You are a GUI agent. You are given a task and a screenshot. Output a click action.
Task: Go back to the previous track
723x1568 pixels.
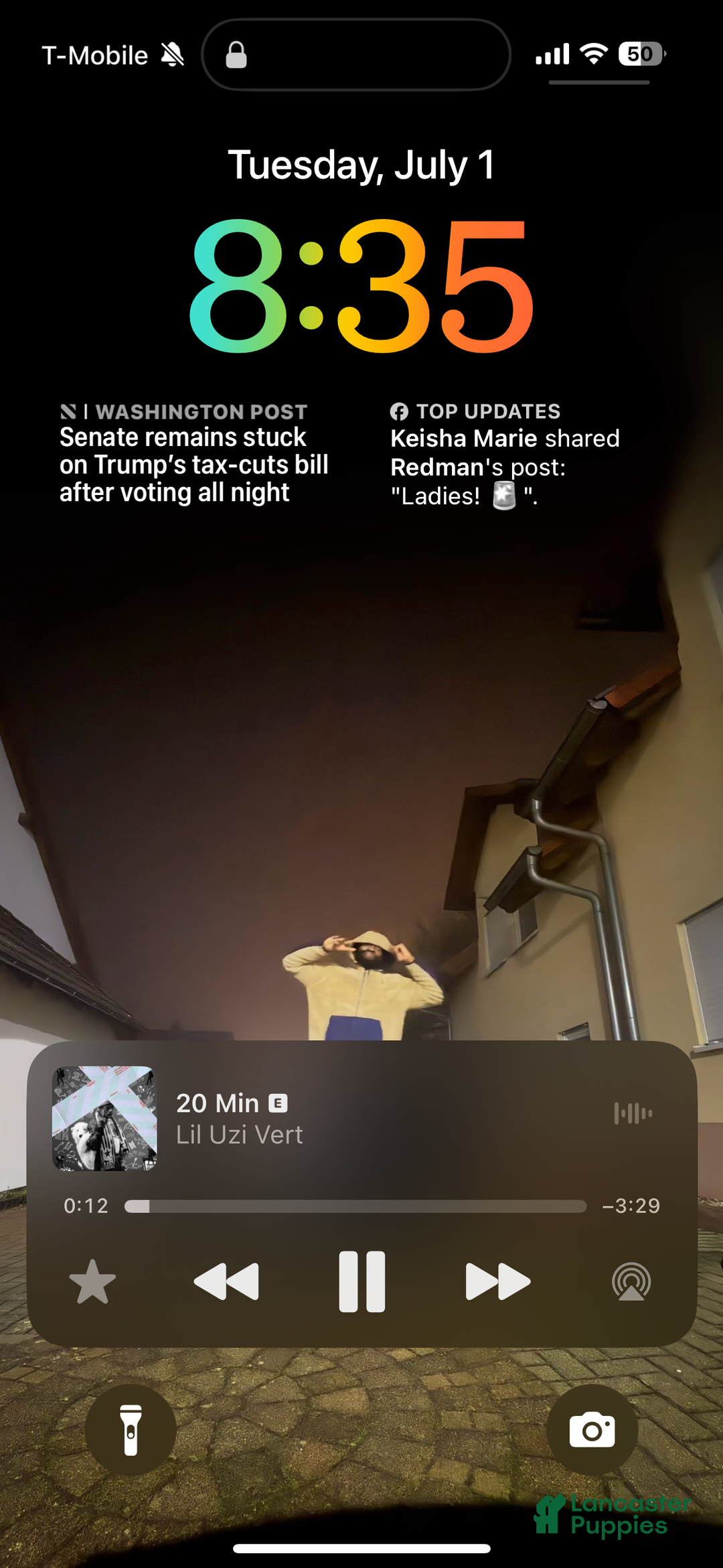(x=226, y=1281)
